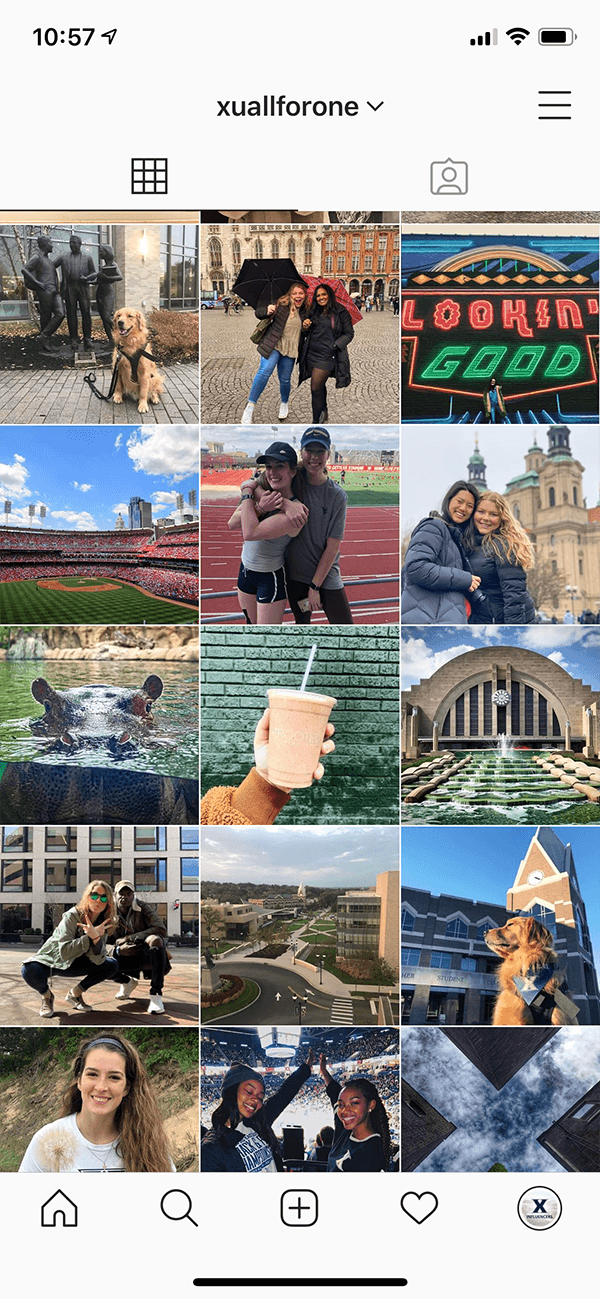600x1299 pixels.
Task: Open the baseball stadium post
Action: [x=99, y=524]
